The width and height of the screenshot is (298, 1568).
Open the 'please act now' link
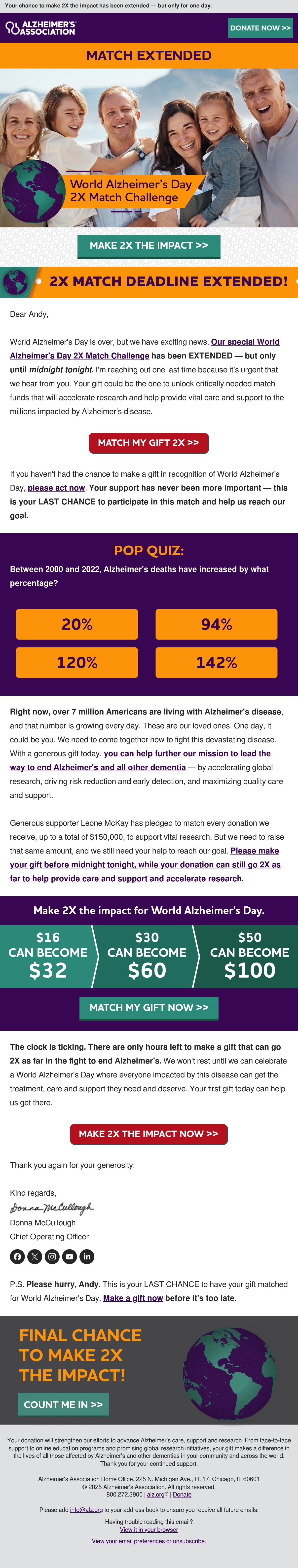(56, 488)
